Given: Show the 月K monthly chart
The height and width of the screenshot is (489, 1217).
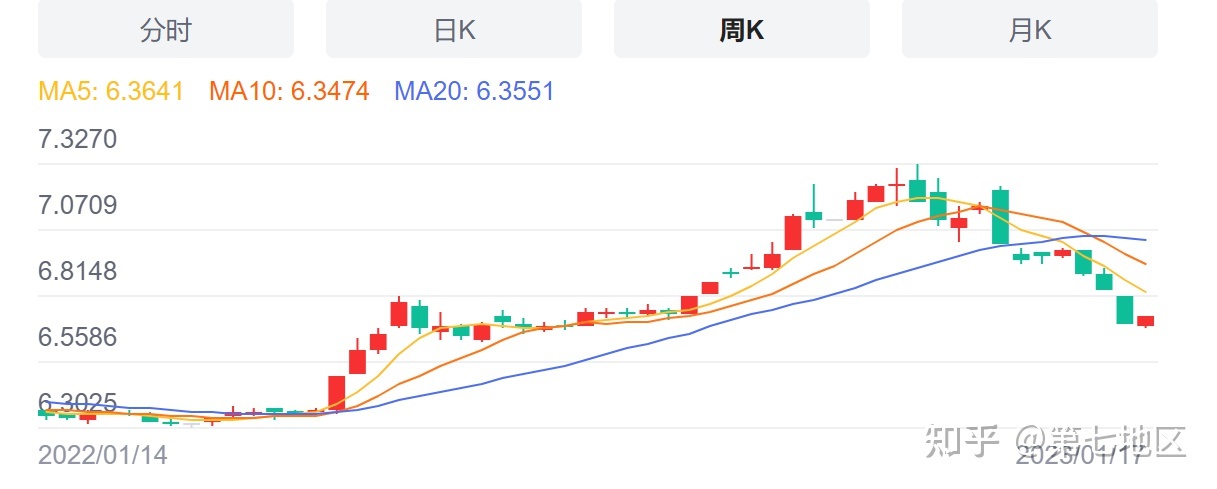Looking at the screenshot, I should click(x=1029, y=30).
